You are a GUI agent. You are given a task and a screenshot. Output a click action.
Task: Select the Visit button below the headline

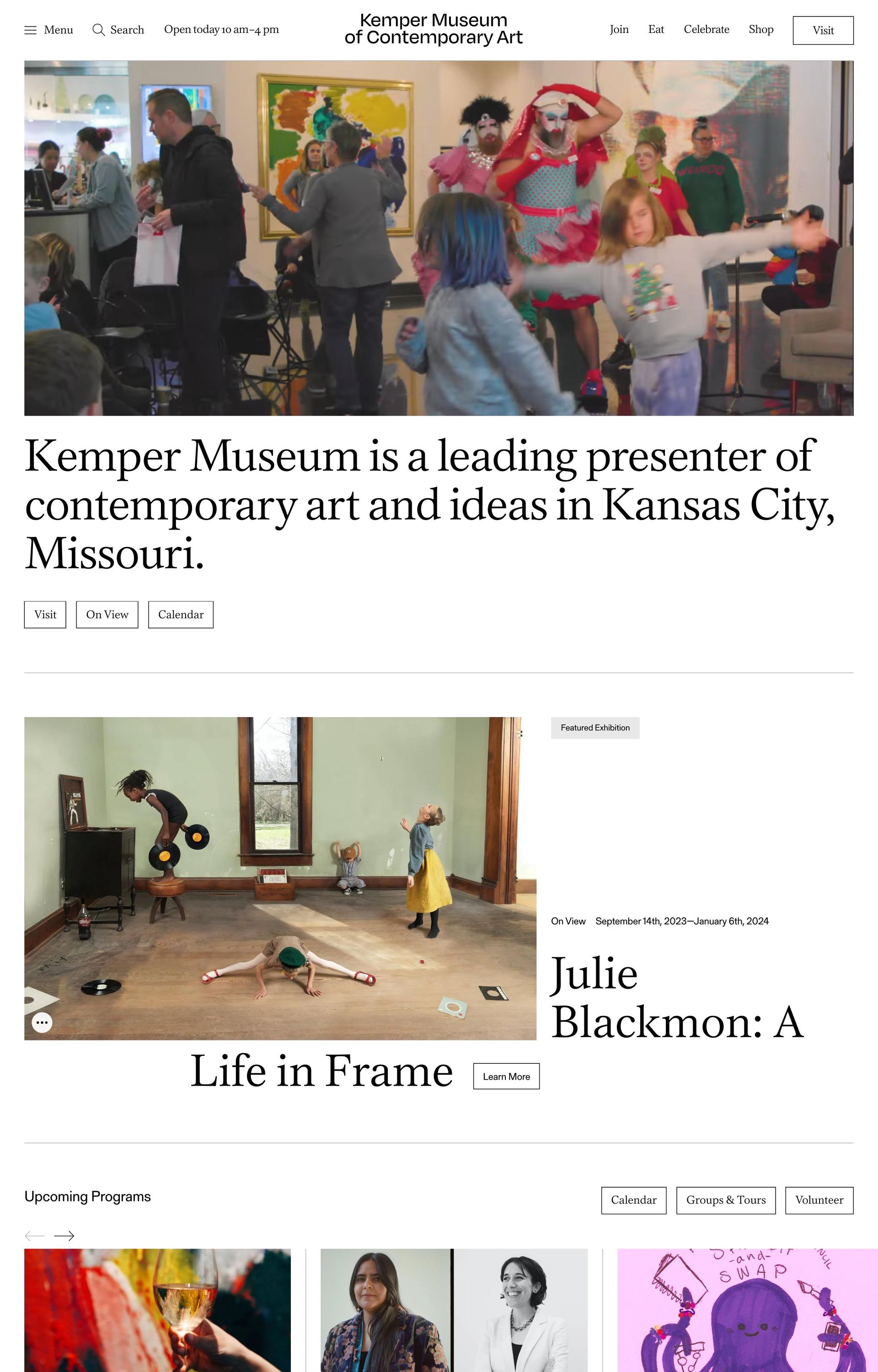45,615
